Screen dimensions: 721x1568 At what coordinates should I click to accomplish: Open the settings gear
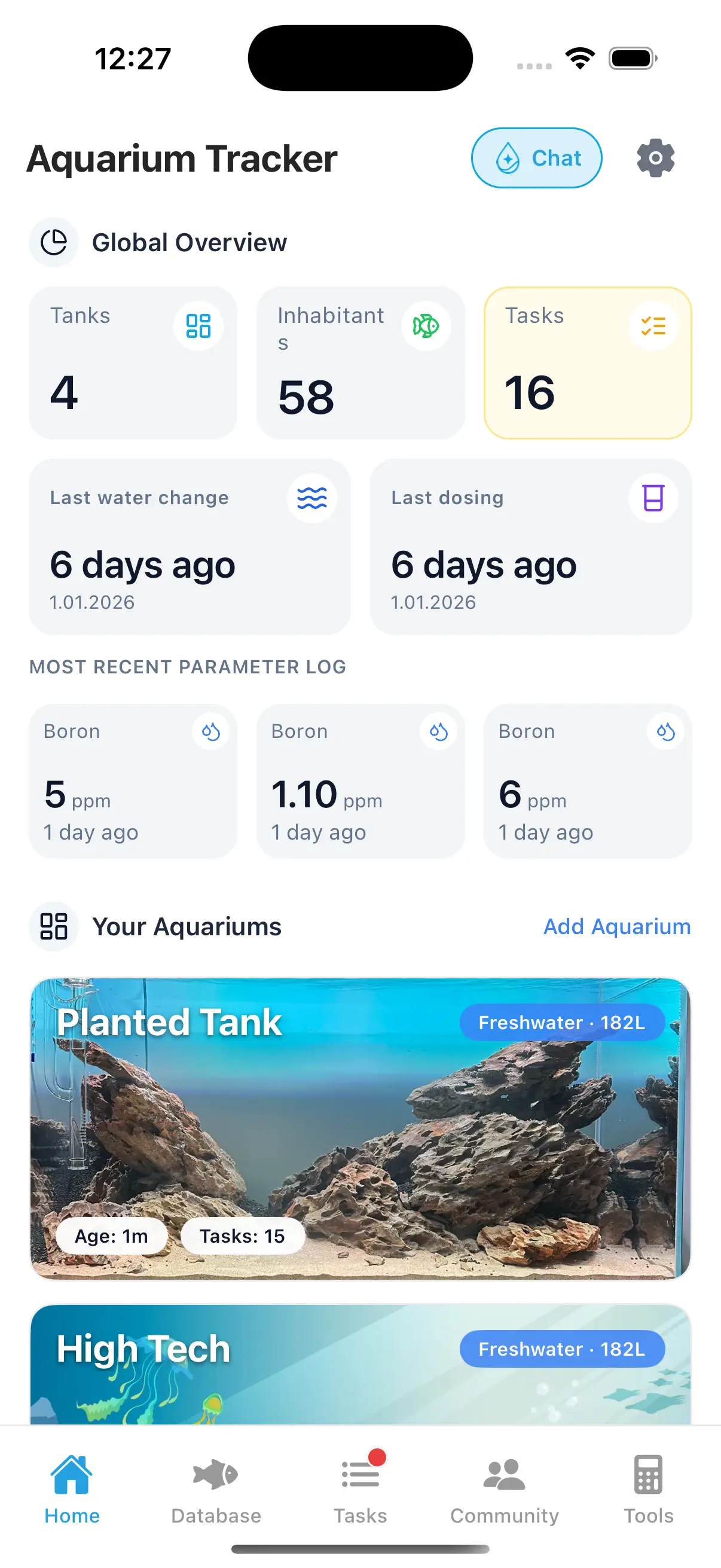click(655, 158)
